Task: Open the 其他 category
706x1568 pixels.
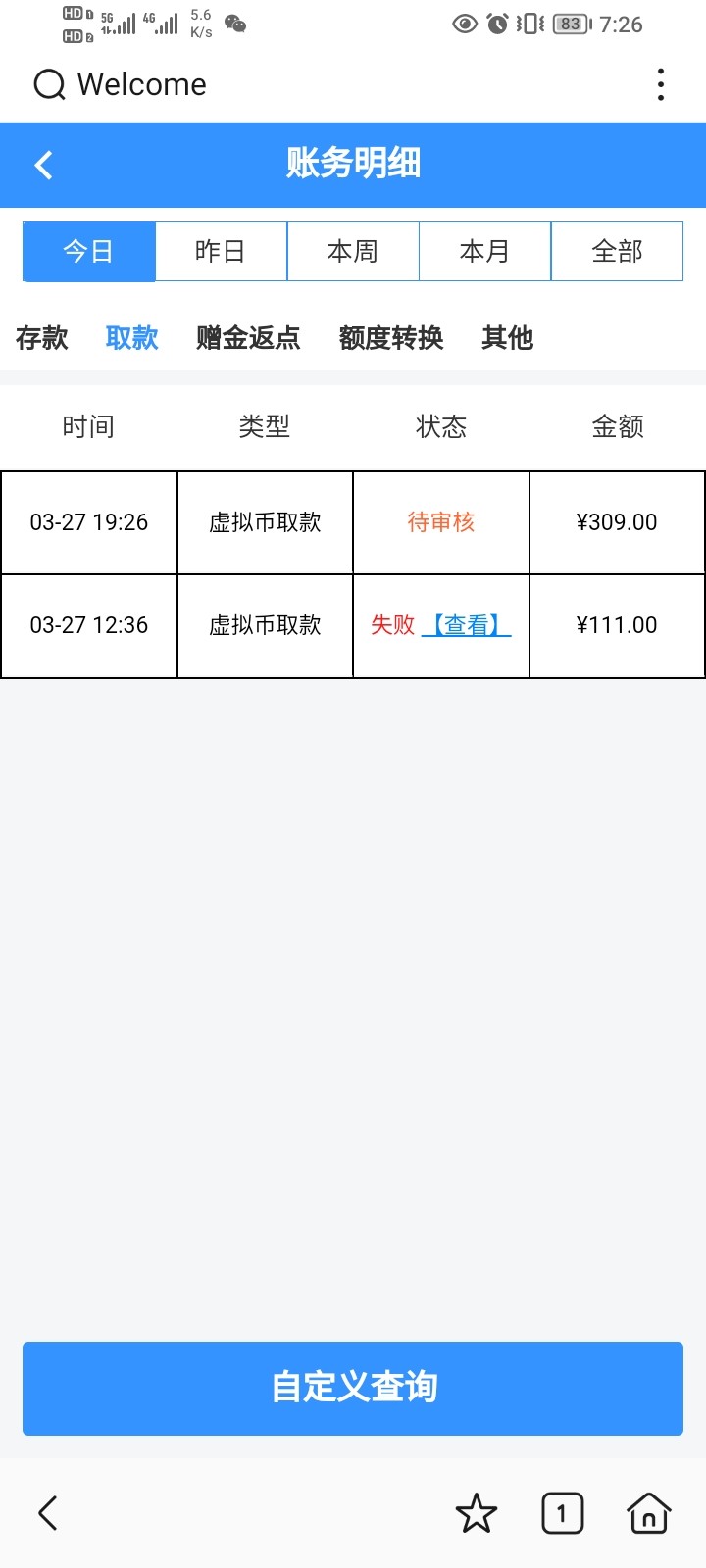Action: click(507, 338)
